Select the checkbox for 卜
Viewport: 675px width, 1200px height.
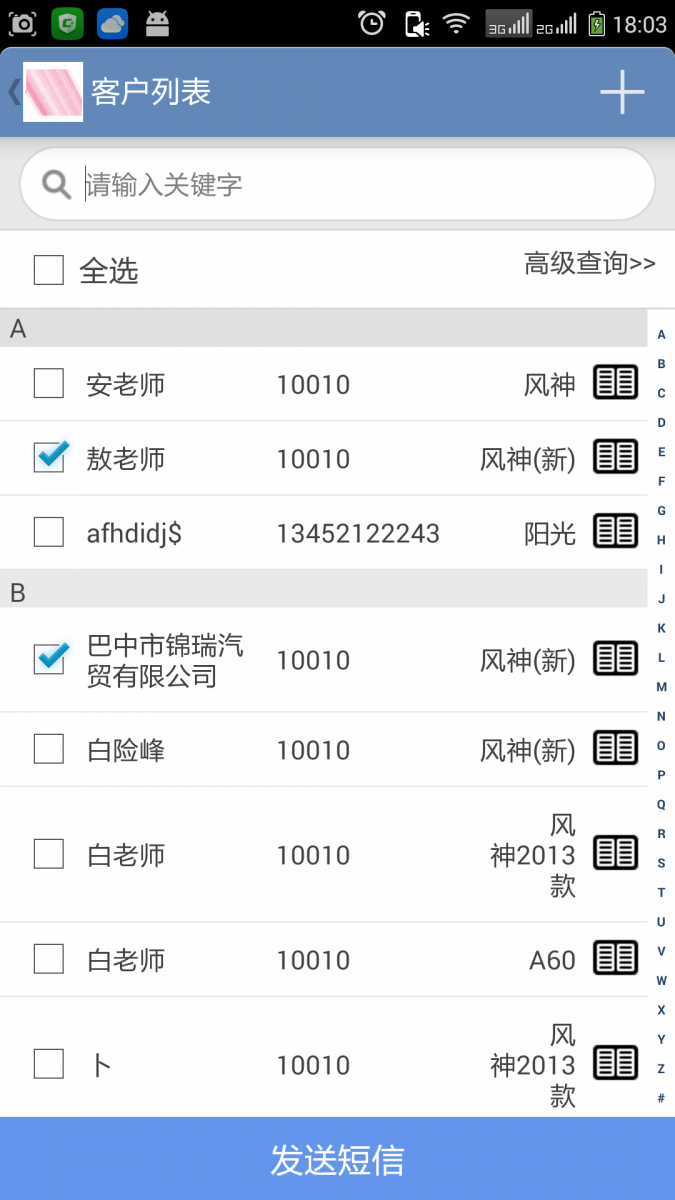pos(49,1064)
